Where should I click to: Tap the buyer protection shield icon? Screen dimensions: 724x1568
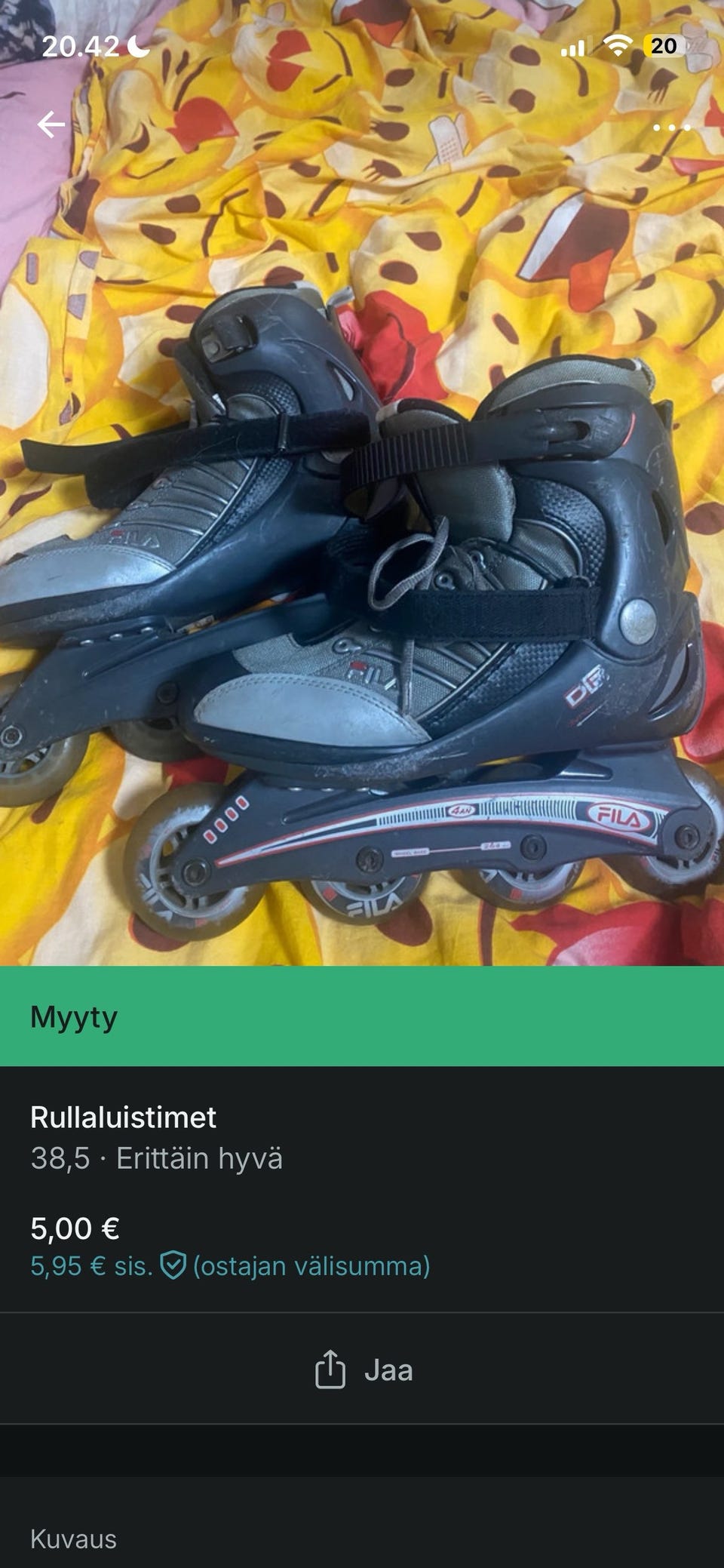click(173, 1266)
